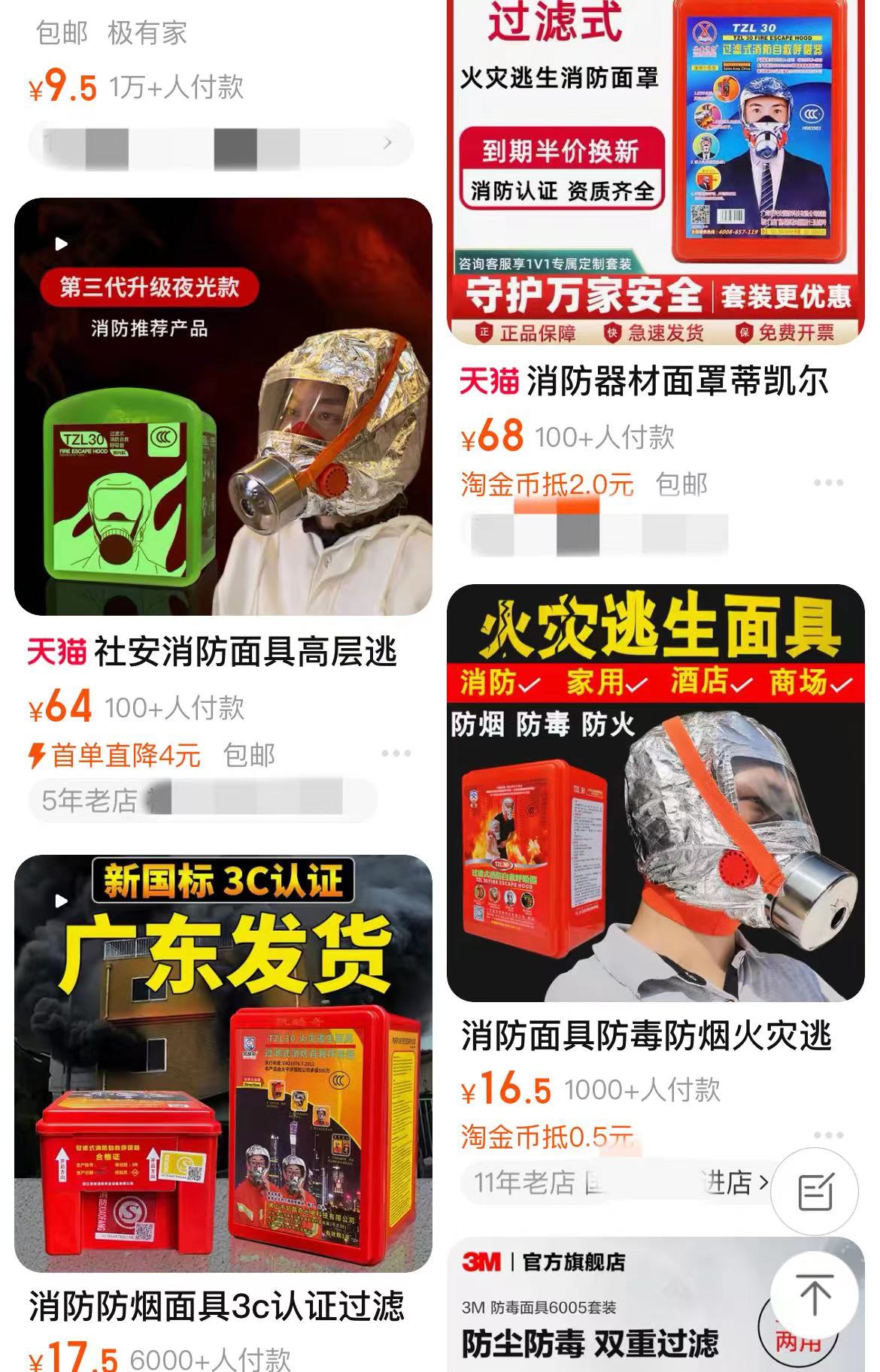Open the 3M 官方旗舰店 product card
The image size is (880, 1372).
pos(602,1308)
